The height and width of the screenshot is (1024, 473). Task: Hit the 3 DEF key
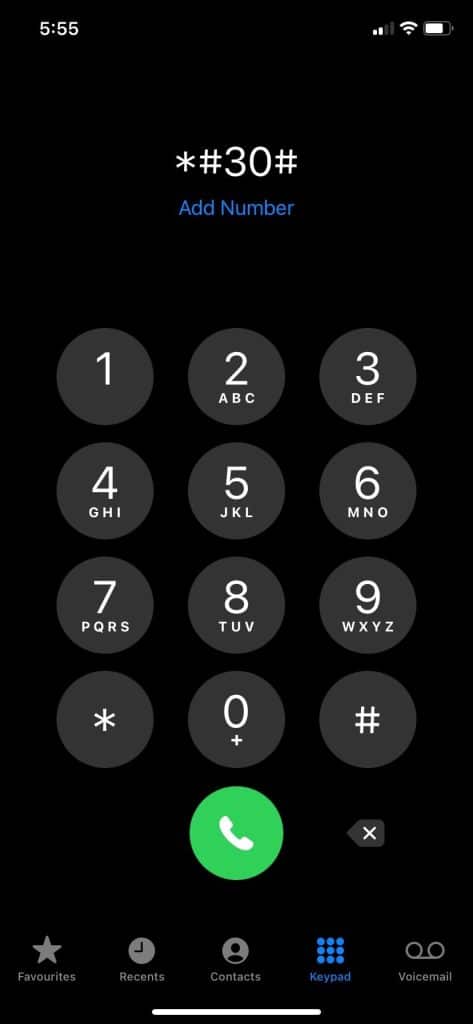pyautogui.click(x=368, y=376)
